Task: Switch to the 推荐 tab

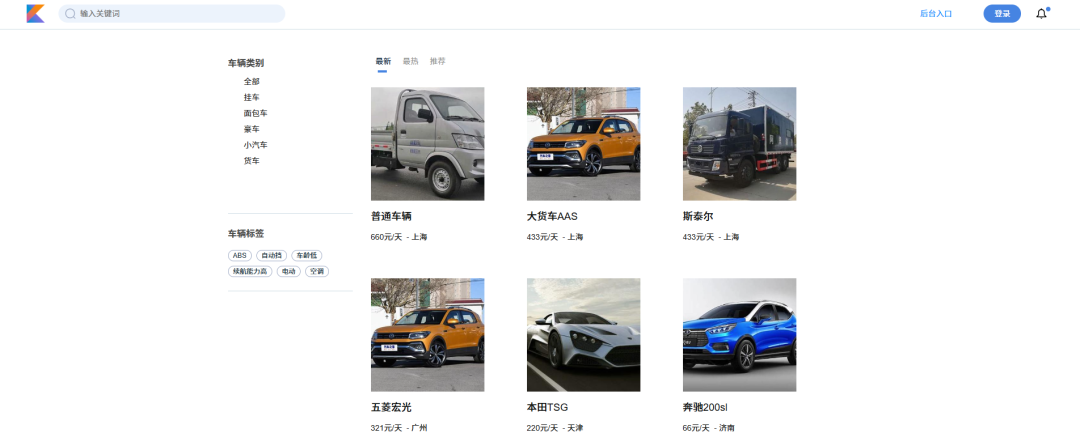Action: [437, 61]
